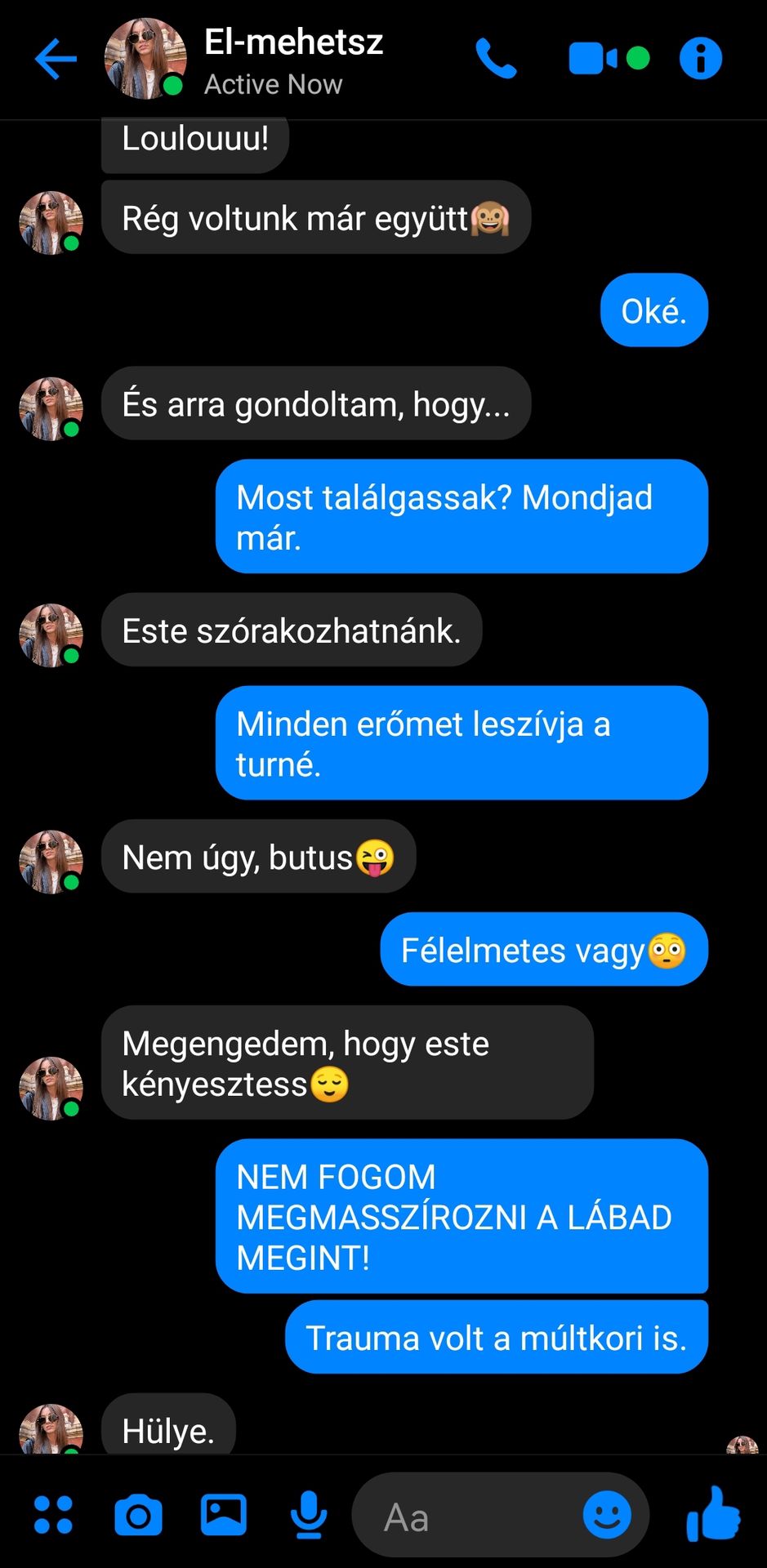Image resolution: width=767 pixels, height=1568 pixels.
Task: Start a video call
Action: (593, 59)
